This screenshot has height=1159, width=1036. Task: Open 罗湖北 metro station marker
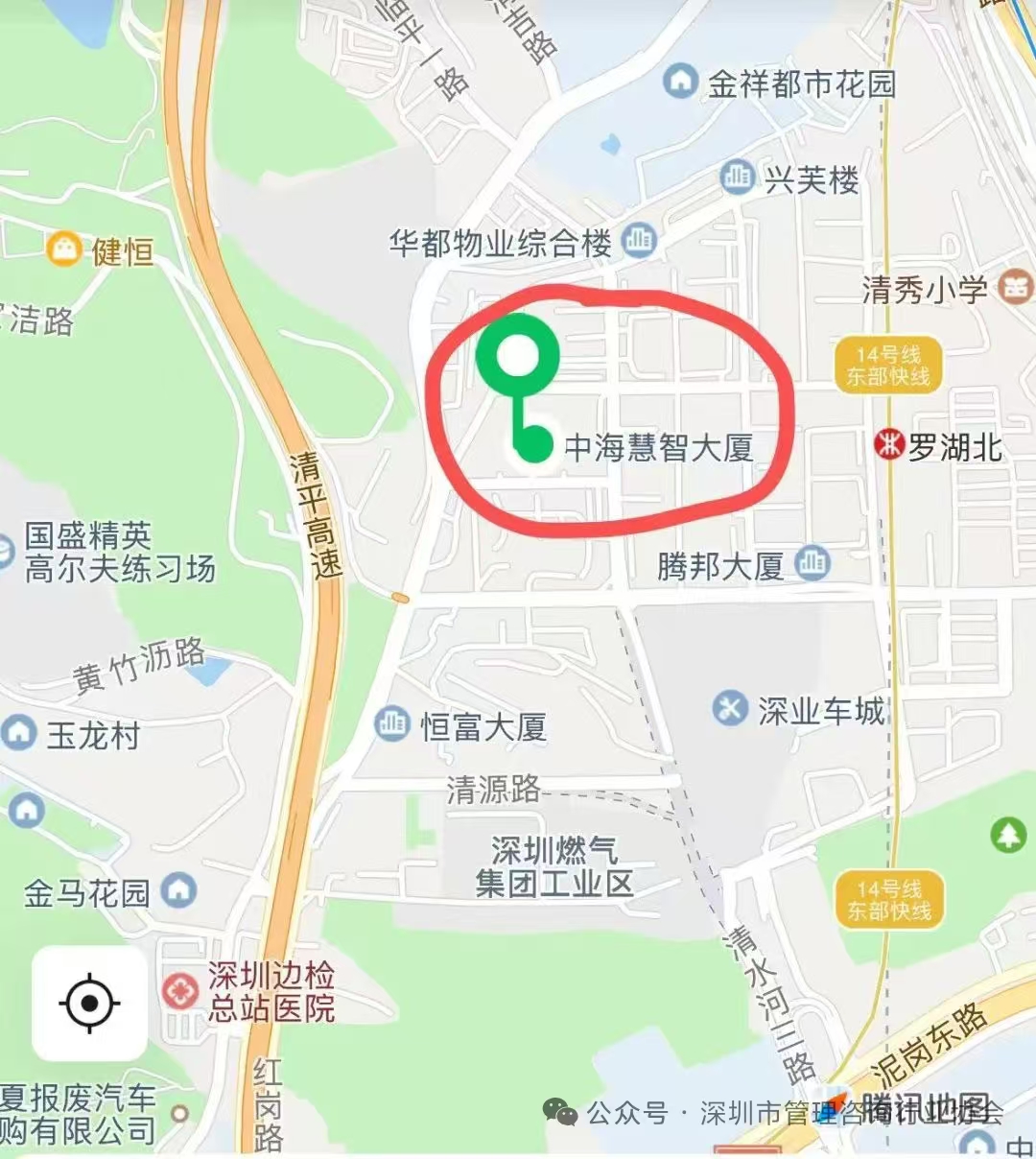pos(889,445)
